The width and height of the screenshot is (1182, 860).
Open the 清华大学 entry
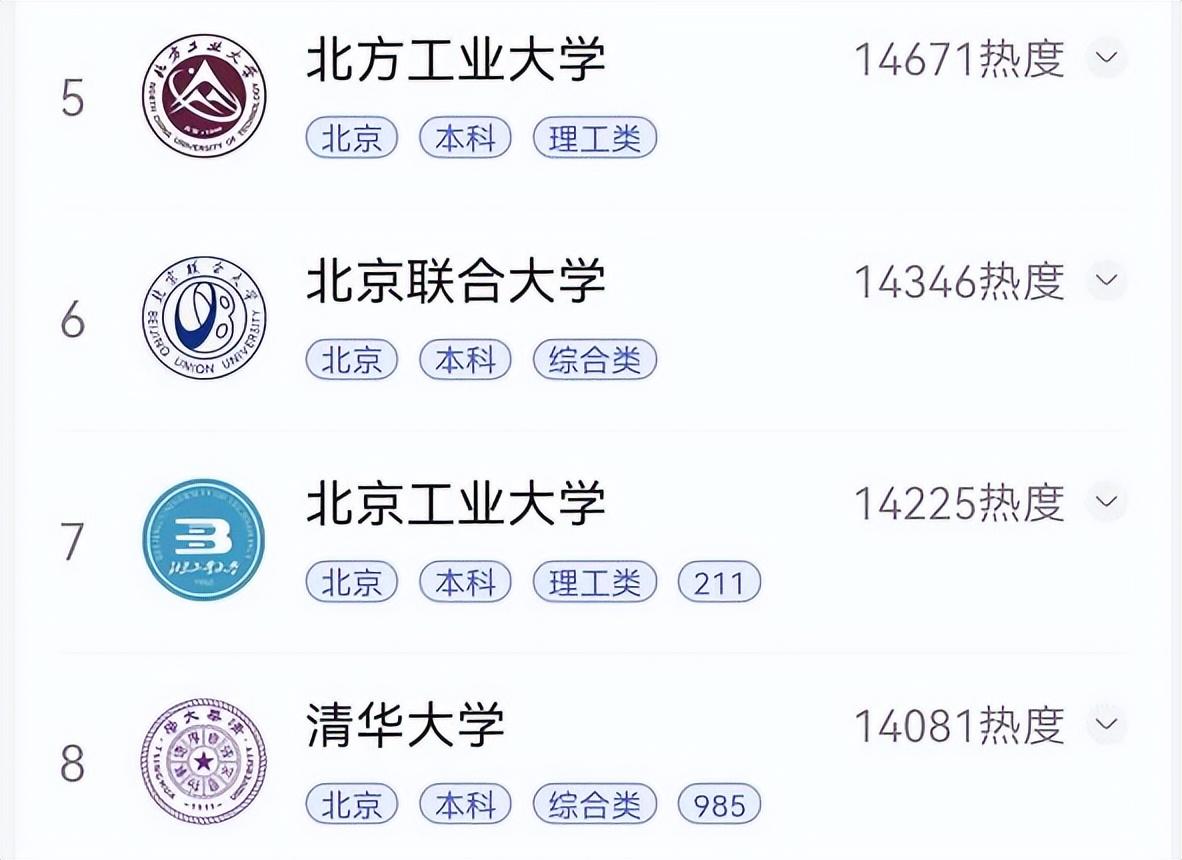click(x=405, y=725)
